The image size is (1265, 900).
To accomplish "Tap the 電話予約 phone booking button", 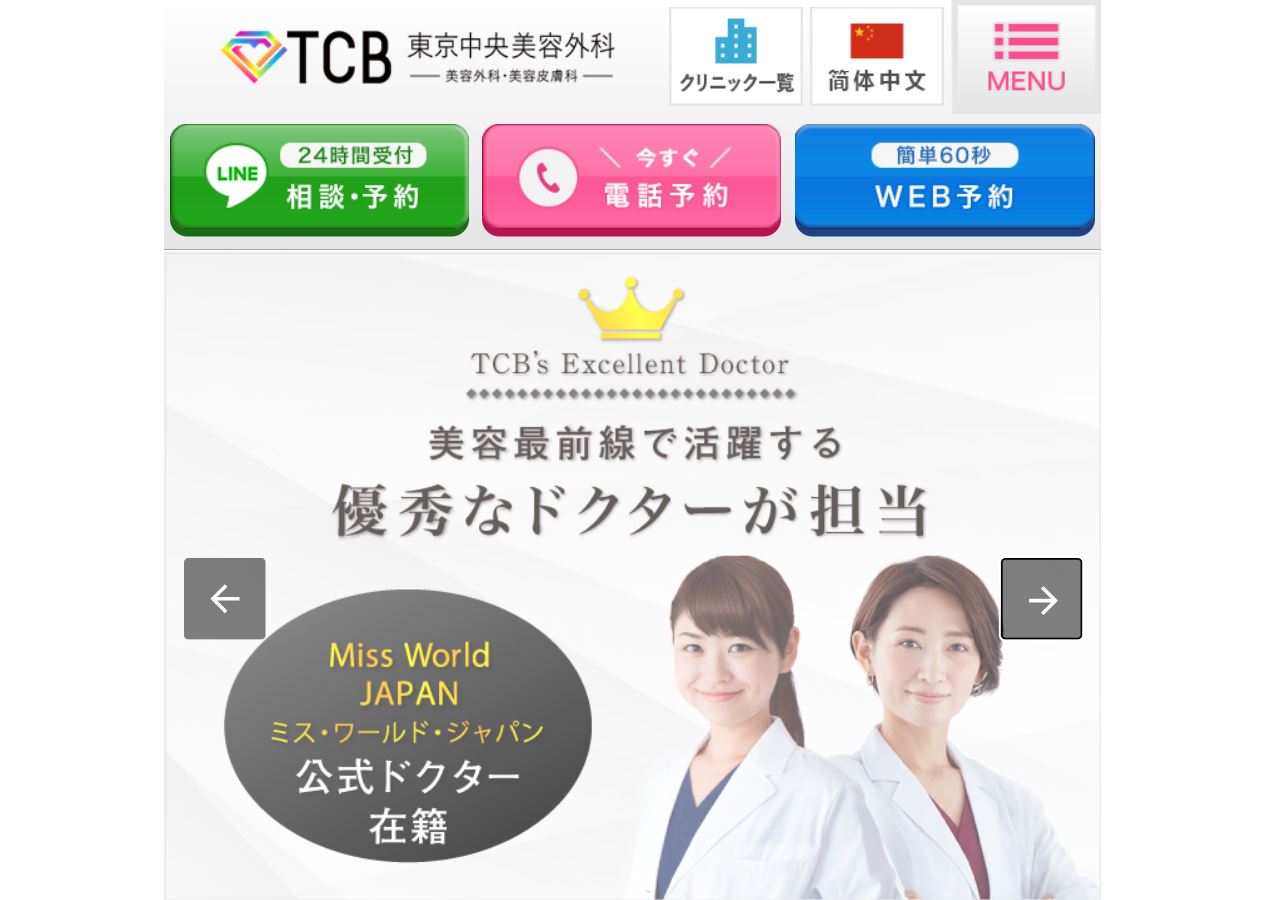I will pos(631,180).
